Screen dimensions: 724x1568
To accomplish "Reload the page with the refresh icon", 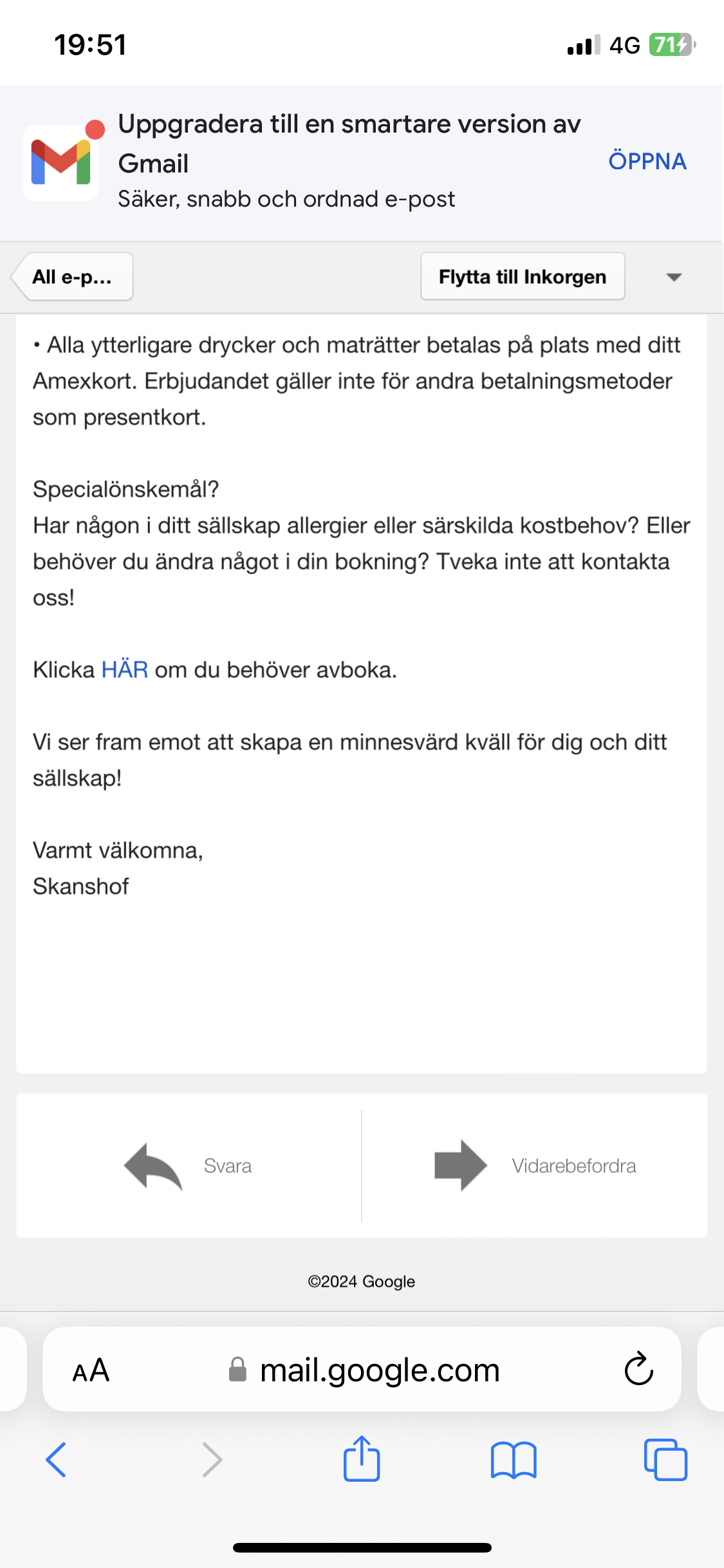I will (638, 1369).
